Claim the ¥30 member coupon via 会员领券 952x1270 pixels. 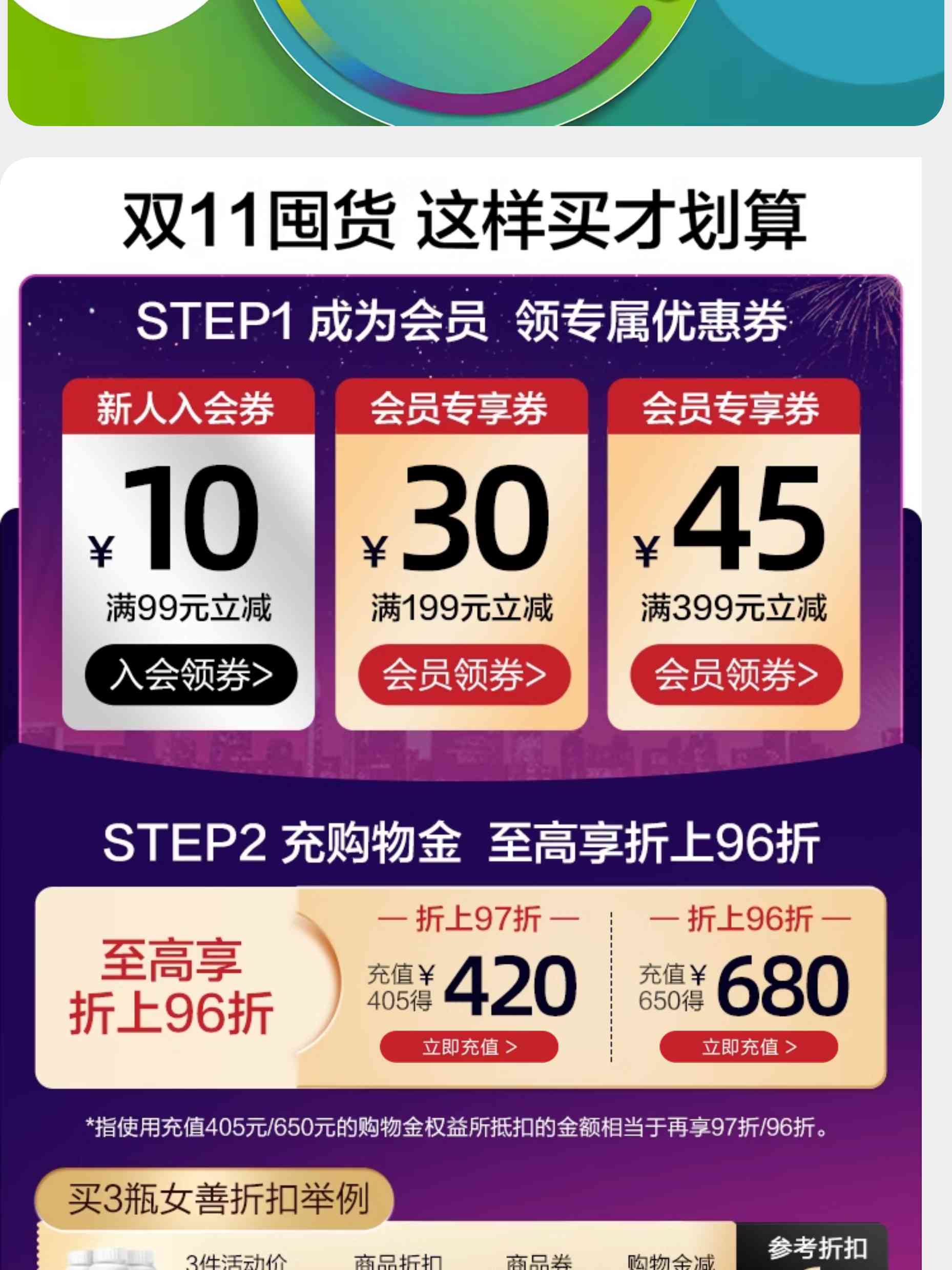click(x=464, y=674)
